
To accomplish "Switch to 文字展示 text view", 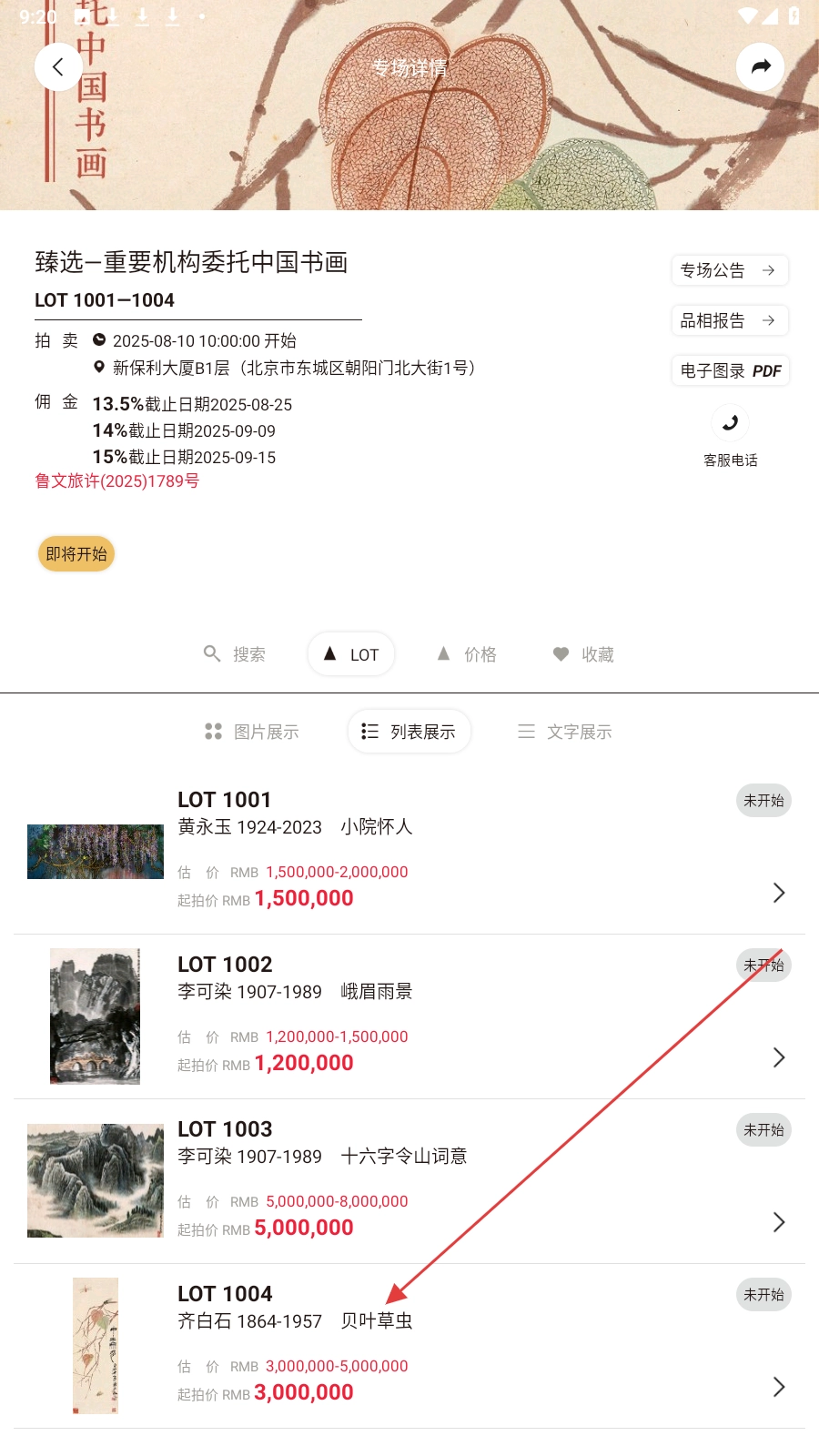I will tap(564, 732).
